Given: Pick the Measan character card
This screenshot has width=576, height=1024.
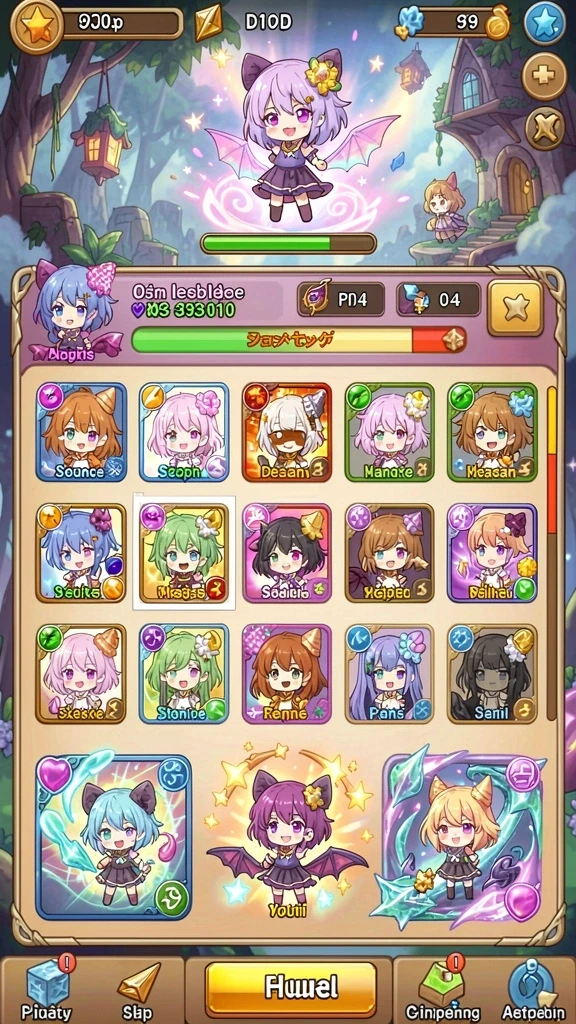Looking at the screenshot, I should pyautogui.click(x=492, y=432).
